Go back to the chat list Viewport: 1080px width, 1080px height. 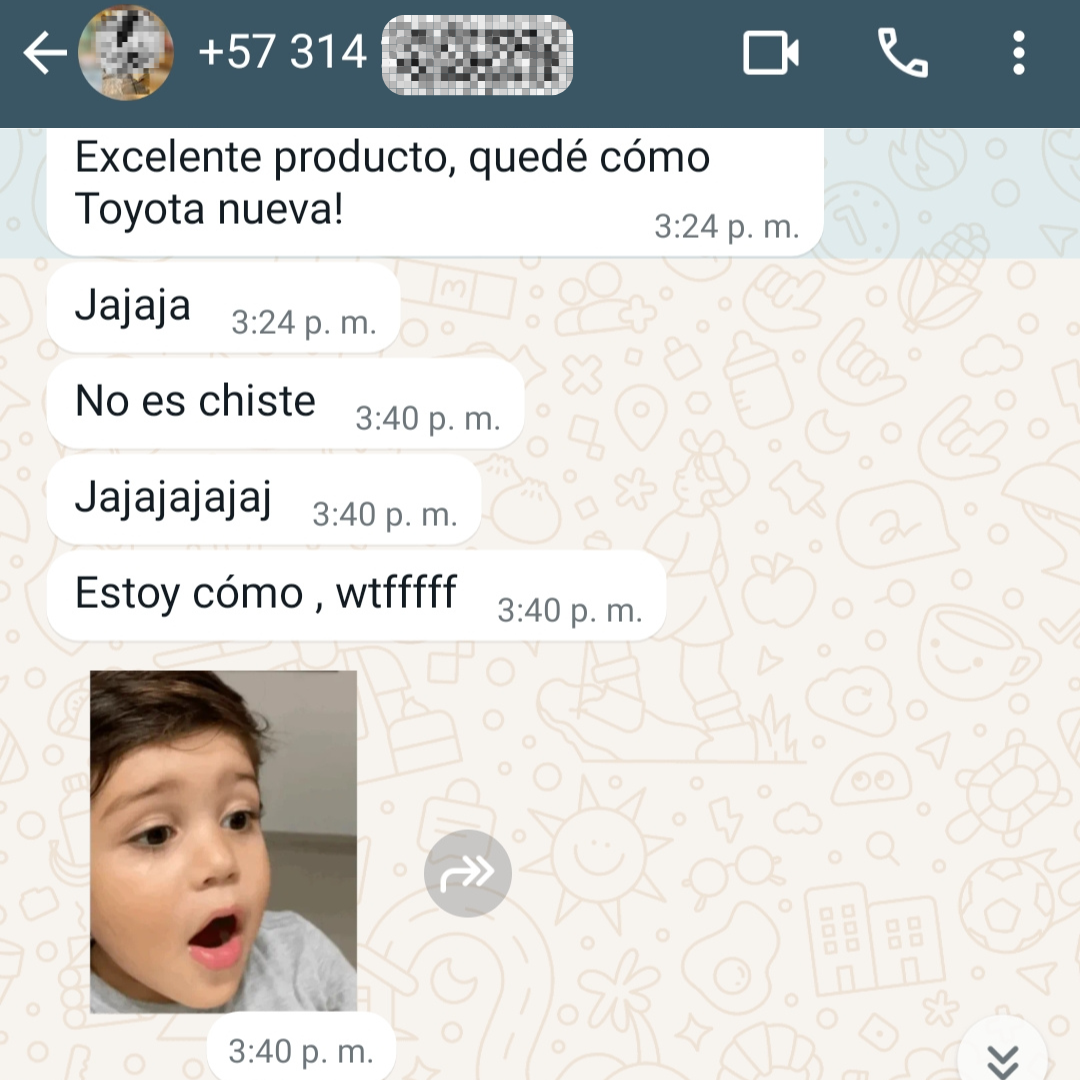[44, 52]
